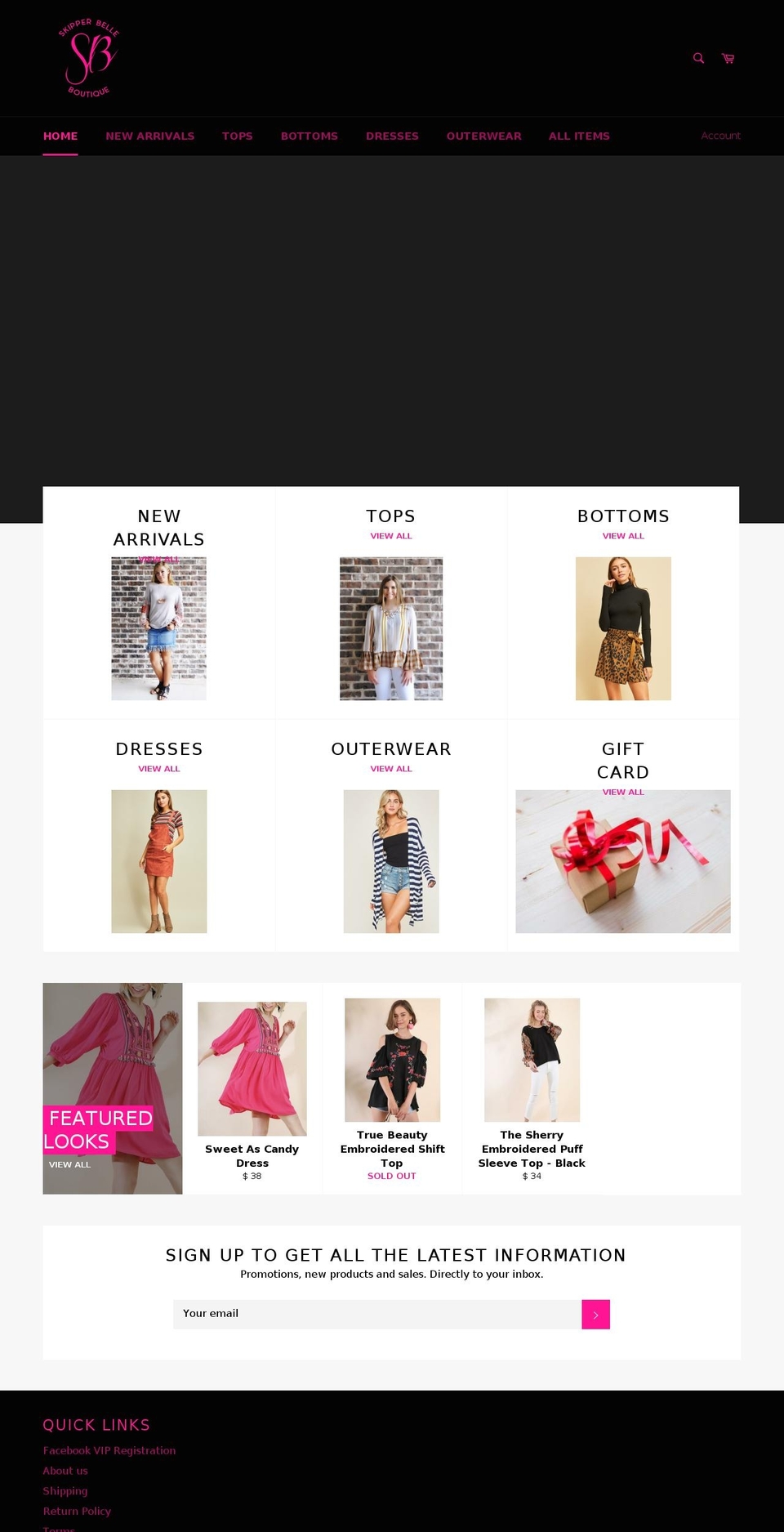This screenshot has width=784, height=1532.
Task: Open the Bottoms leopard skirt image
Action: coord(623,628)
